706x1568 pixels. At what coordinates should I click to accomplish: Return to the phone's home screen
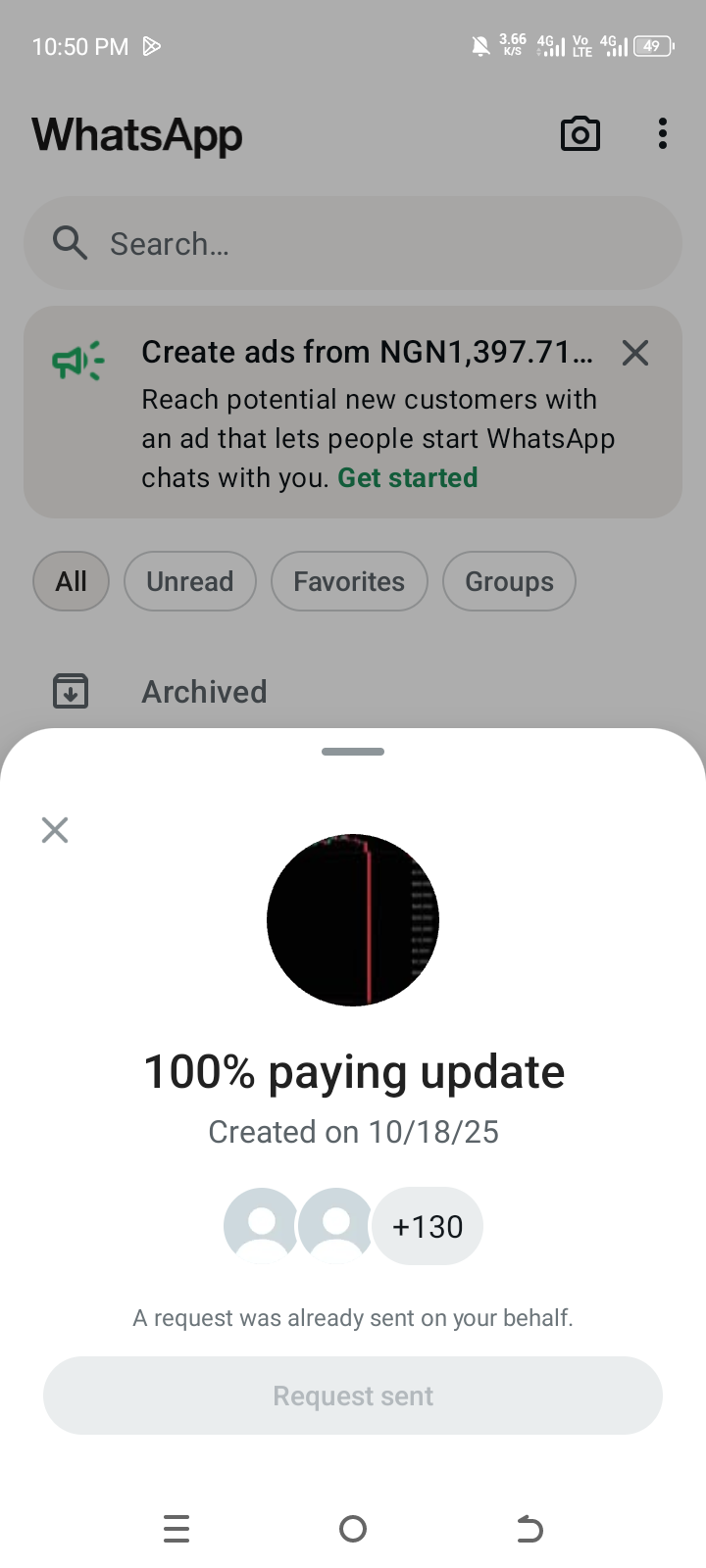353,1529
